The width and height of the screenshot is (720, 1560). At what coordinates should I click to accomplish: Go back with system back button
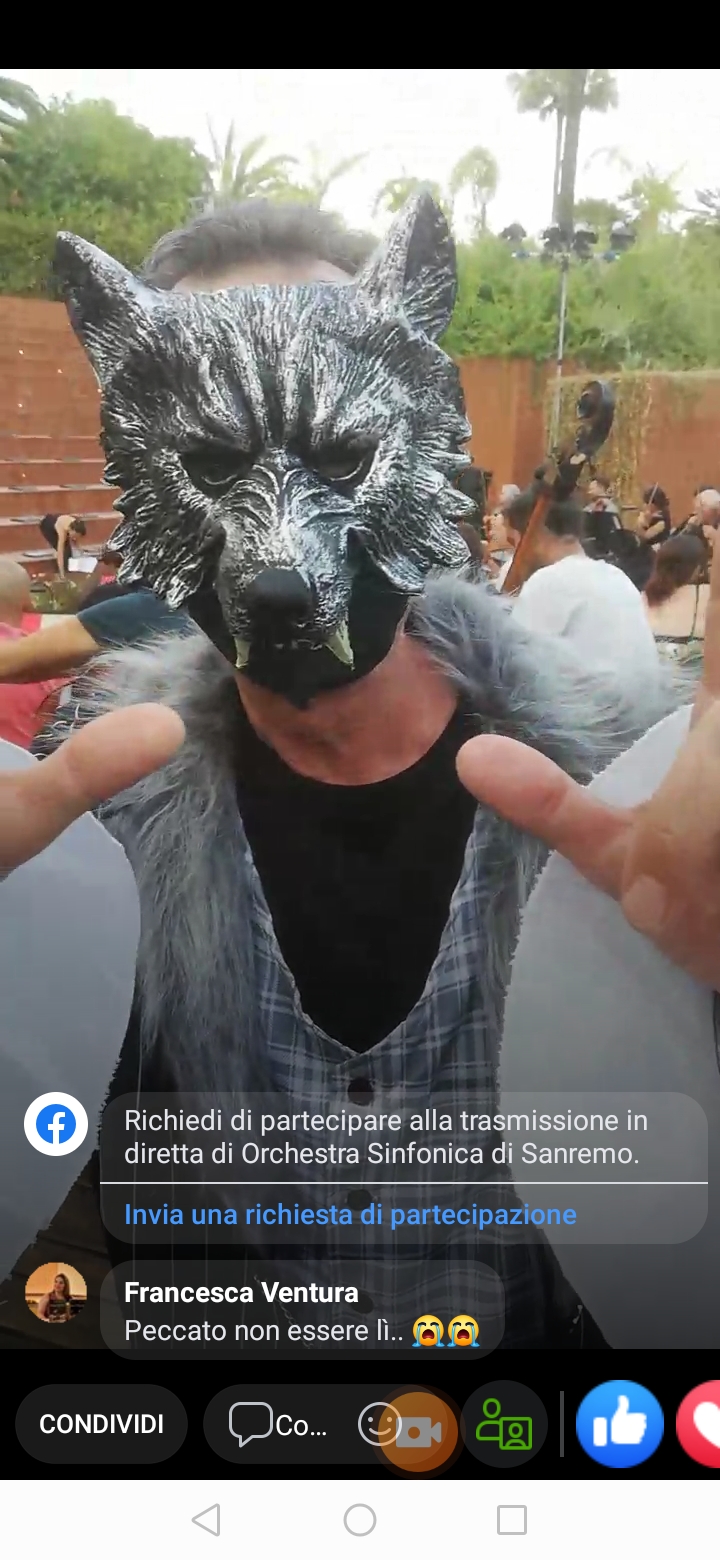[x=206, y=1520]
